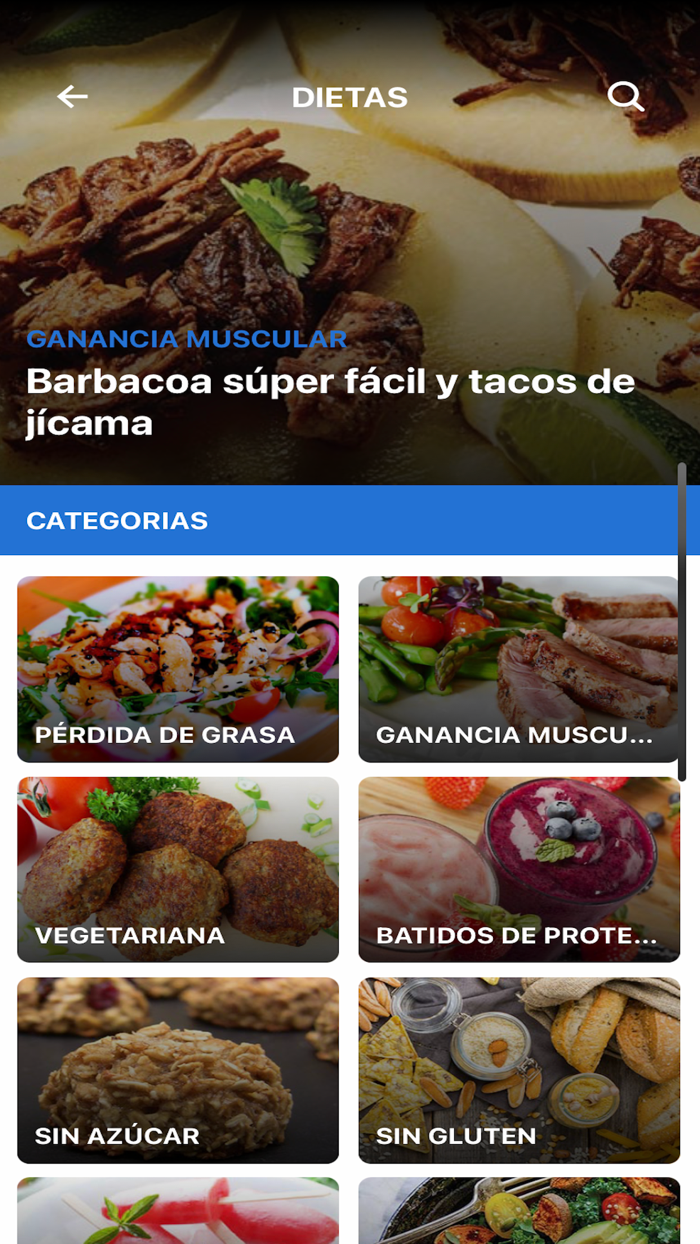Viewport: 700px width, 1244px height.
Task: Go back using the arrow icon
Action: (x=72, y=97)
